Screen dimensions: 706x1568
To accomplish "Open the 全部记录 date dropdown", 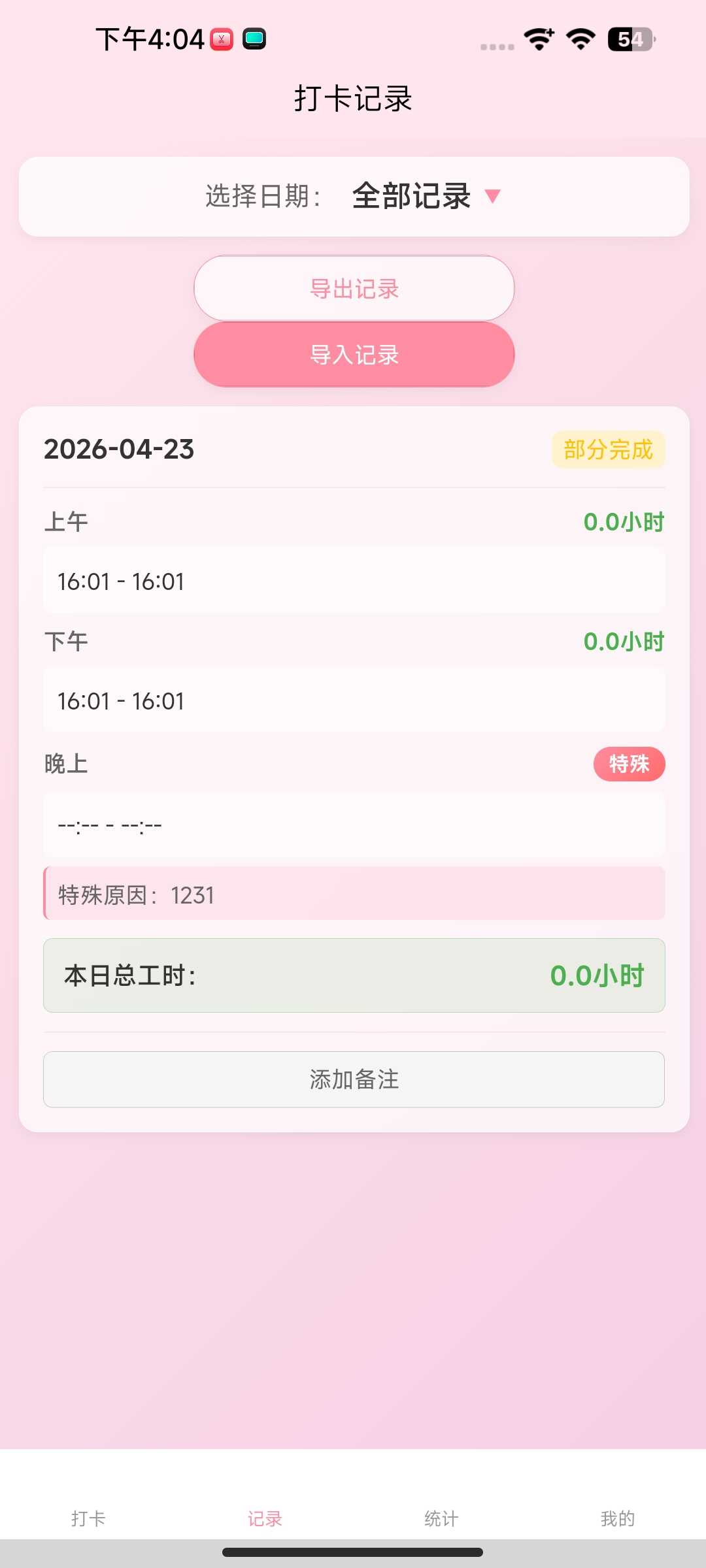I will (425, 196).
